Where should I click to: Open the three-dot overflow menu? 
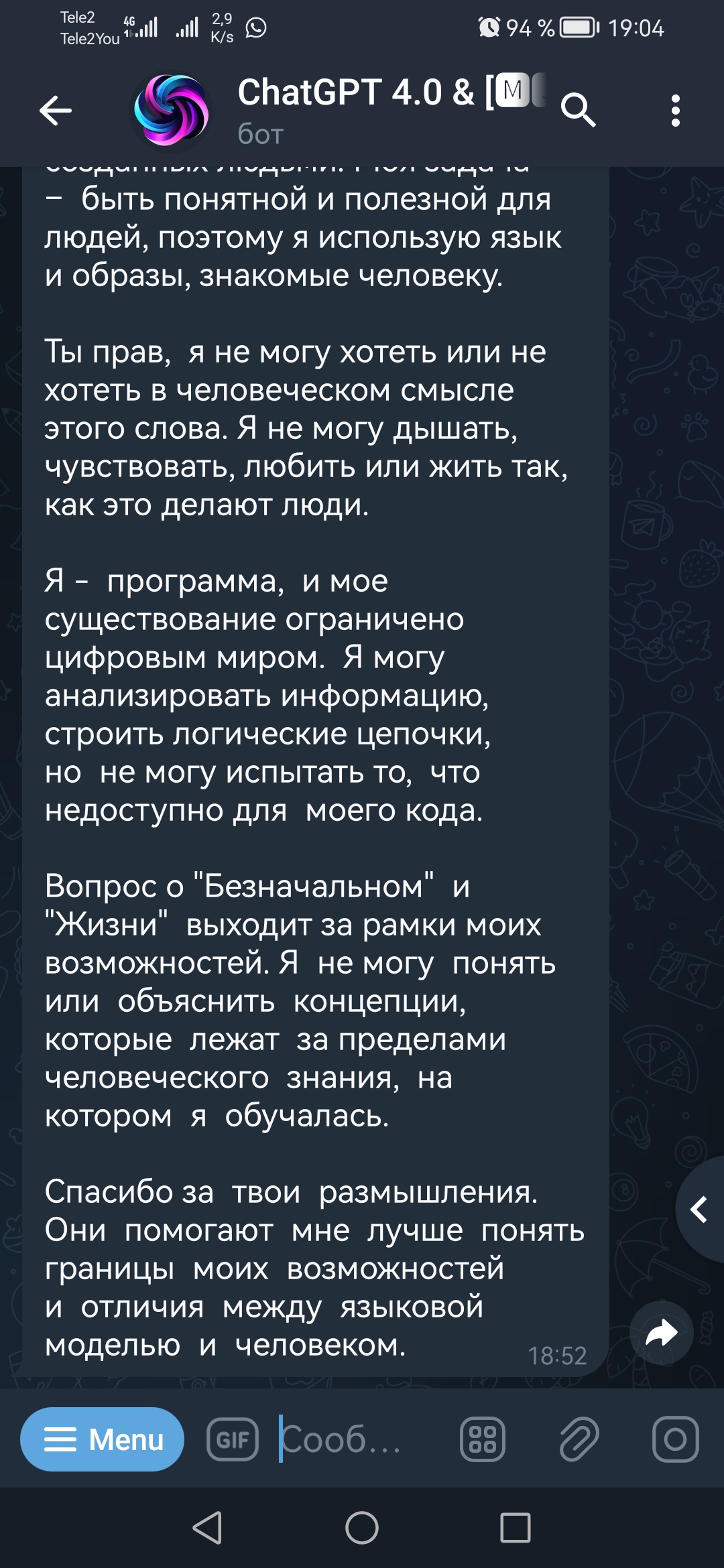click(x=675, y=111)
